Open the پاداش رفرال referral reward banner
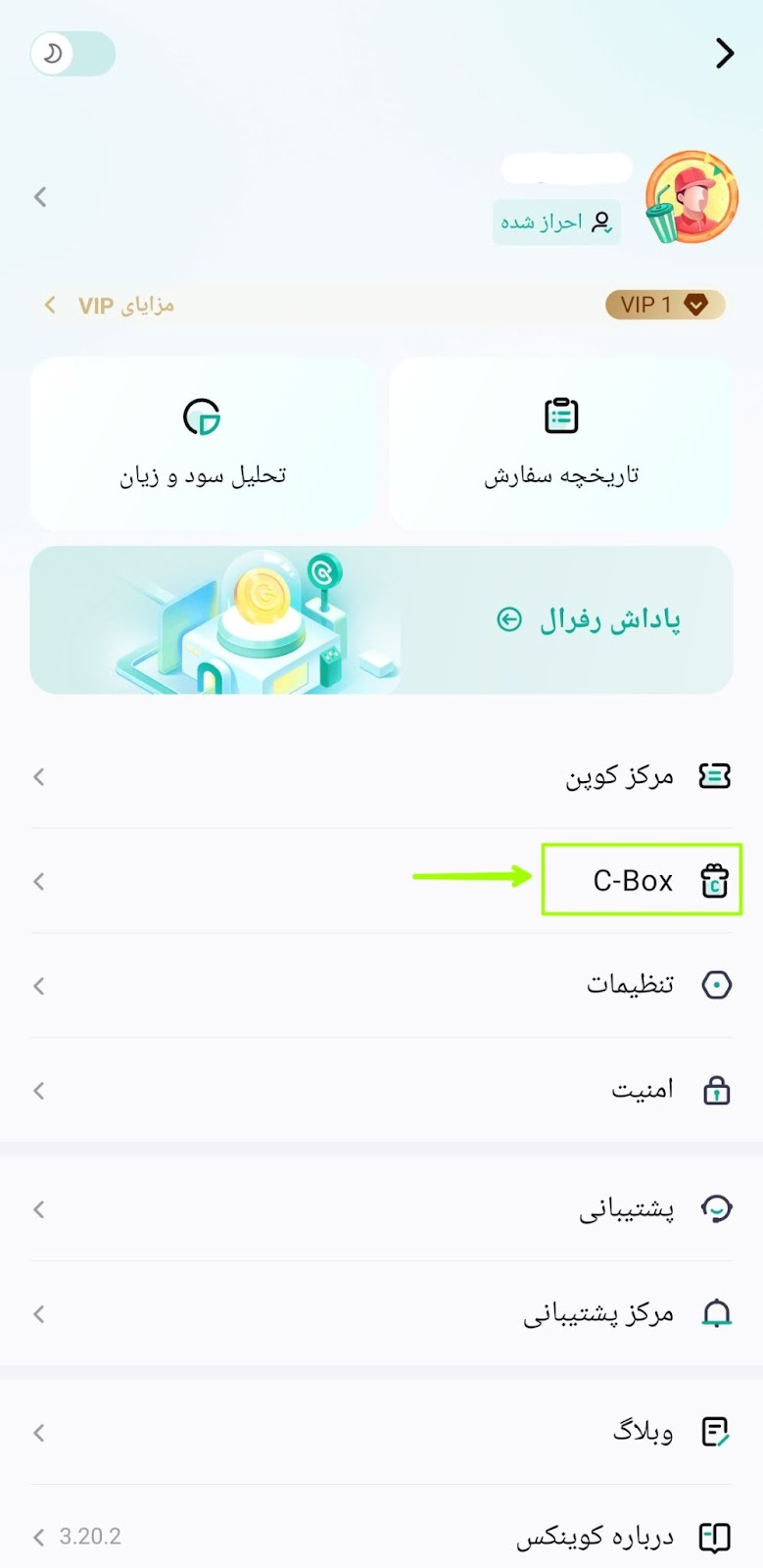The width and height of the screenshot is (763, 1568). click(x=381, y=620)
